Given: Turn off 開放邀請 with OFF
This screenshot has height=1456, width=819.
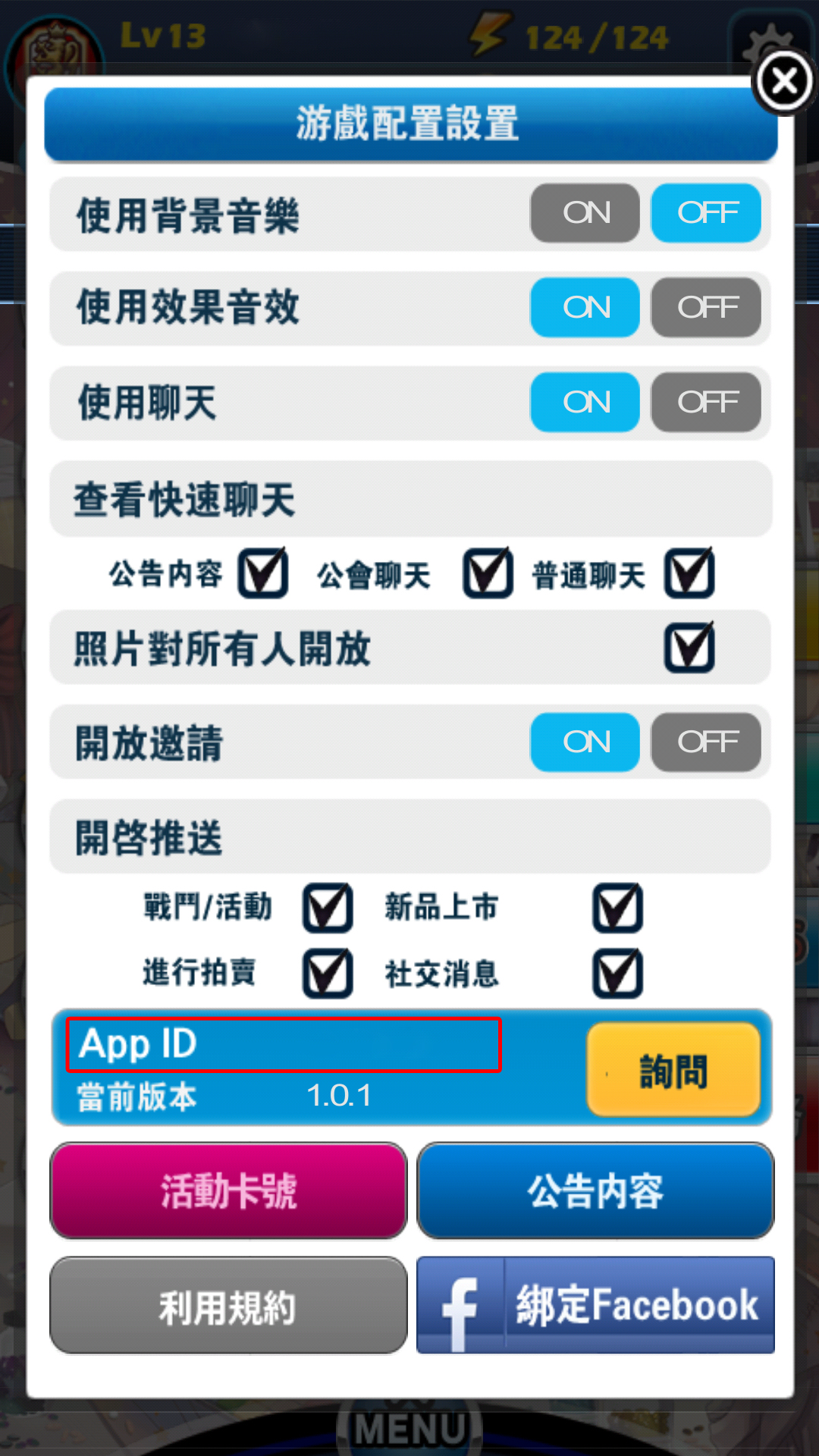Looking at the screenshot, I should (x=706, y=742).
